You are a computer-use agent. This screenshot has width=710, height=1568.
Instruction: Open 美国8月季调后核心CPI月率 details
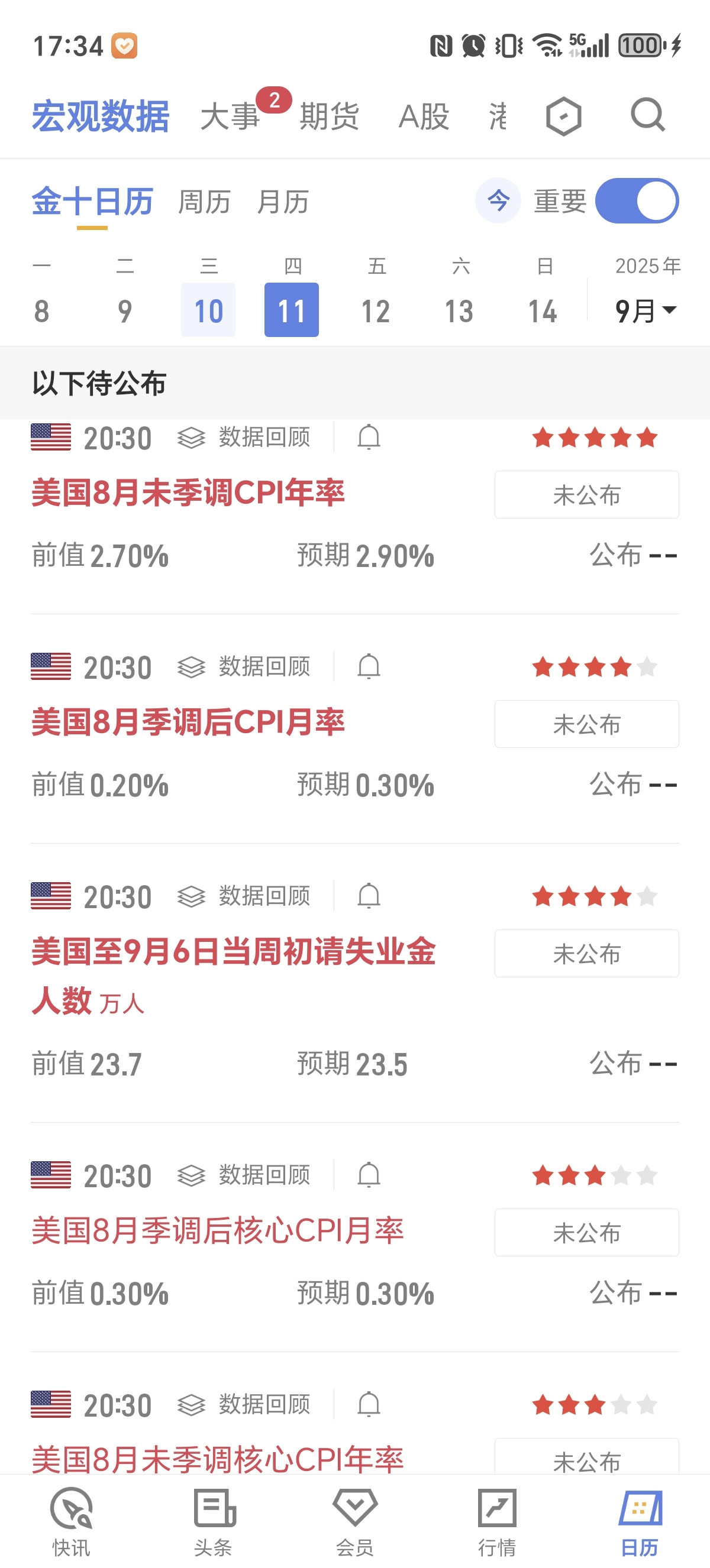[x=217, y=1230]
